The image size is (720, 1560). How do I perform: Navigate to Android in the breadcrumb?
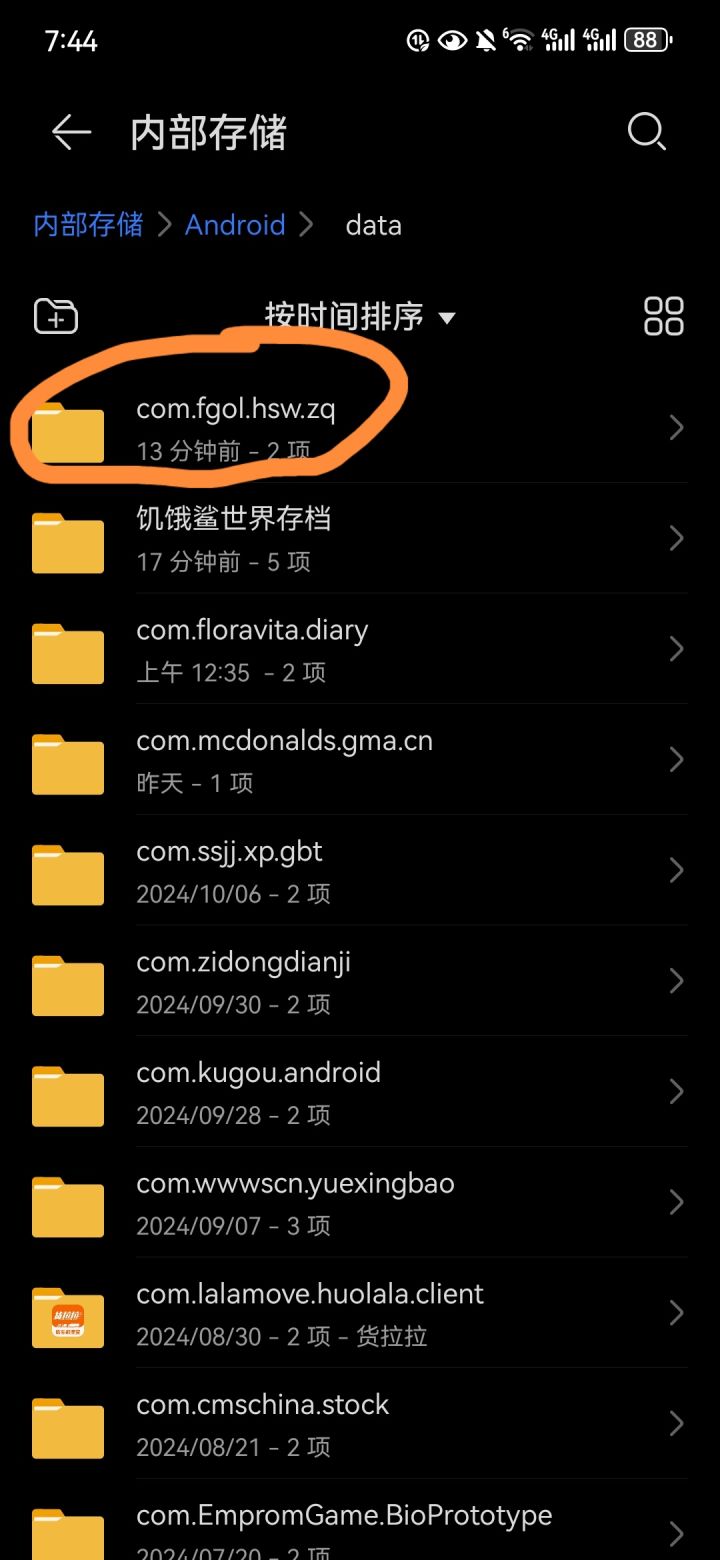click(x=235, y=225)
